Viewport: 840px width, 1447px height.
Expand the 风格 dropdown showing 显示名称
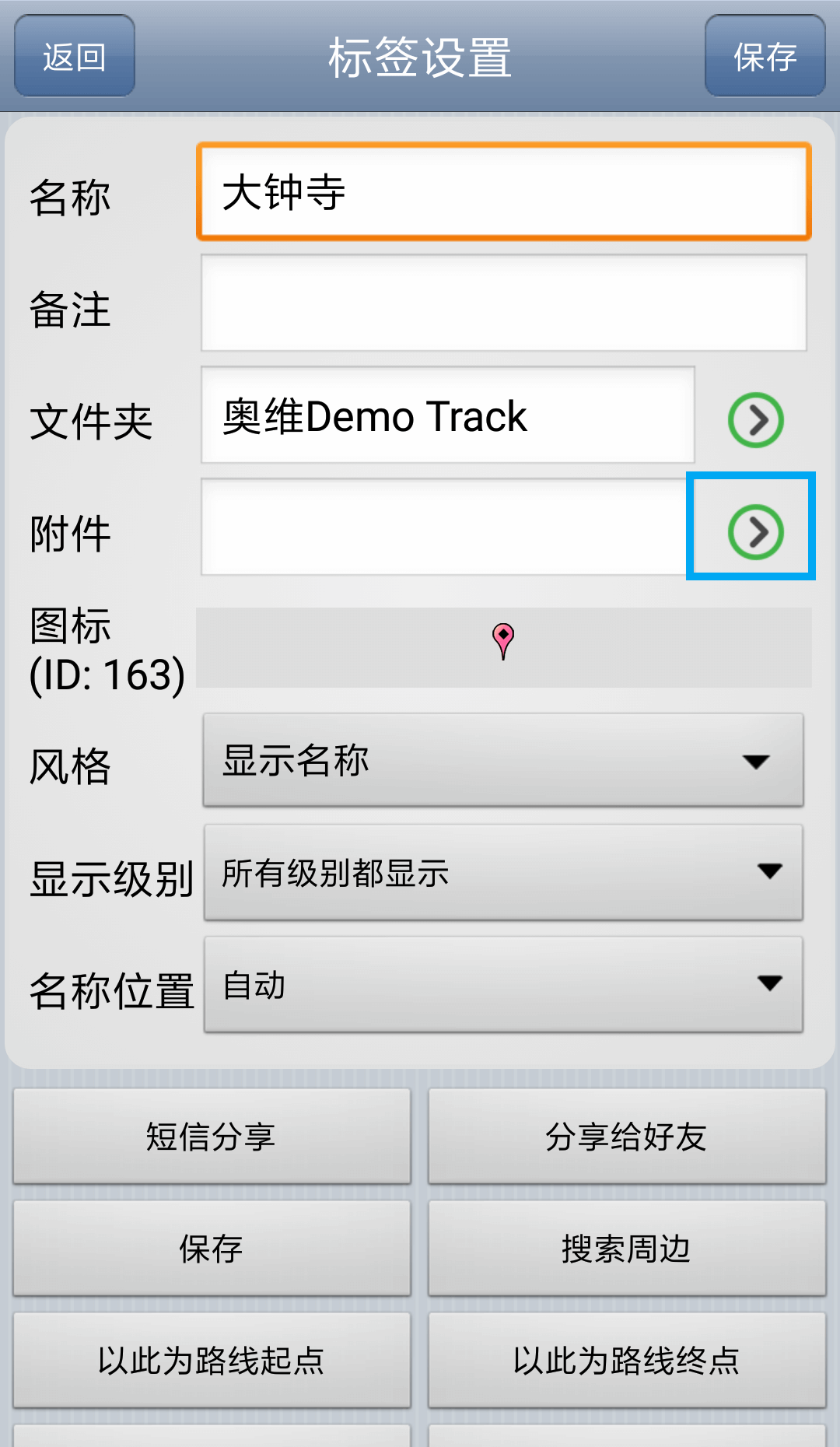point(503,760)
